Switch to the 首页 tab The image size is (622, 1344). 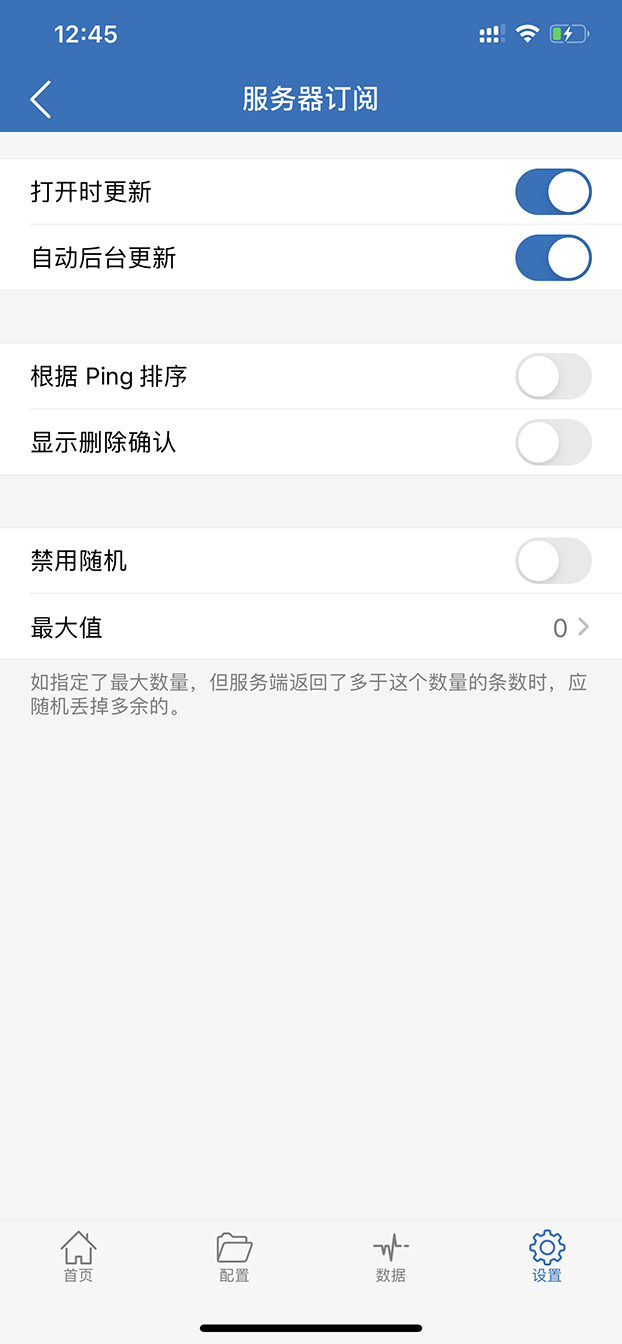pos(78,1257)
